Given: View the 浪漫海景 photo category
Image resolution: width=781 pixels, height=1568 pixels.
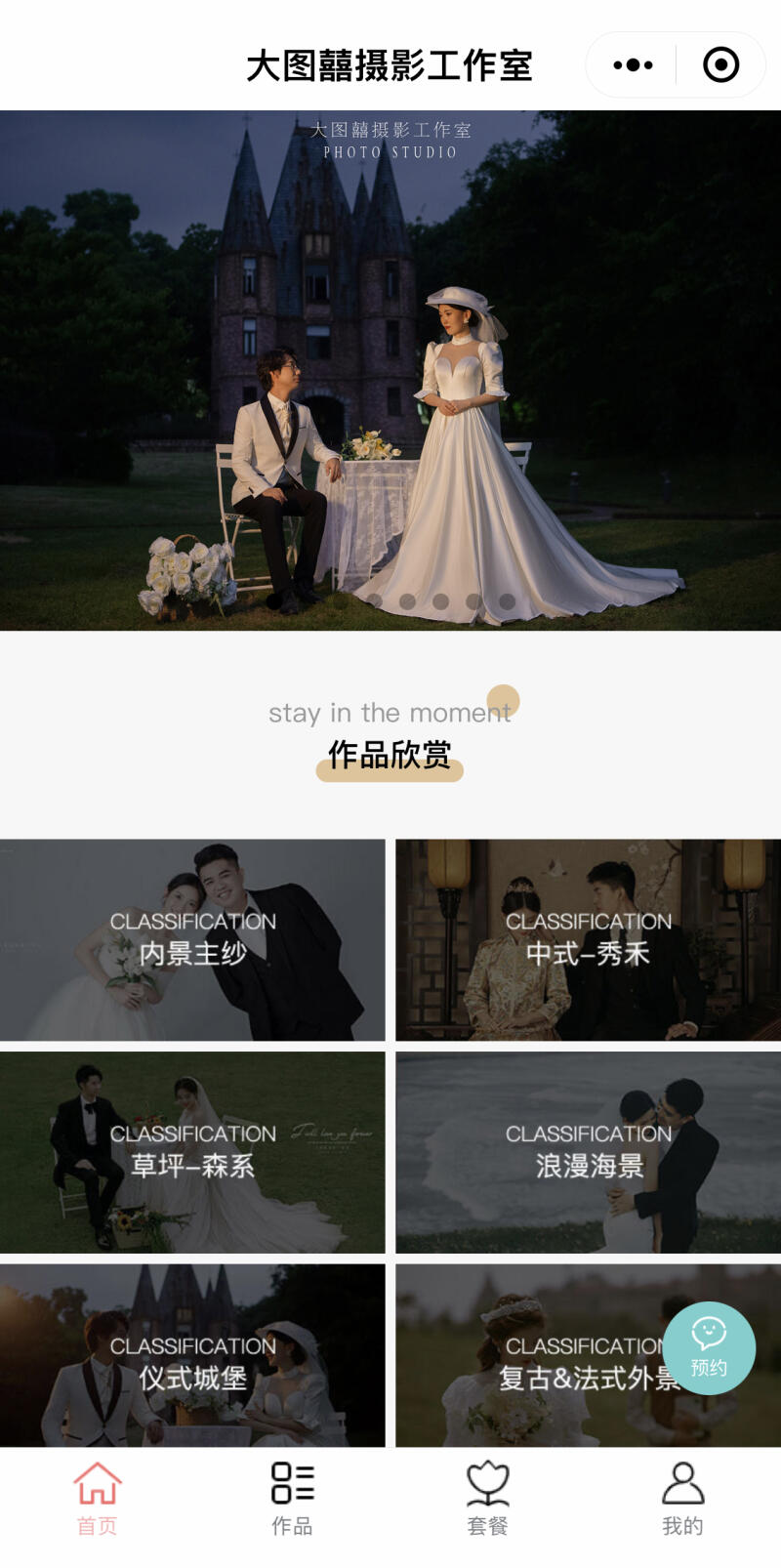Looking at the screenshot, I should (588, 1152).
